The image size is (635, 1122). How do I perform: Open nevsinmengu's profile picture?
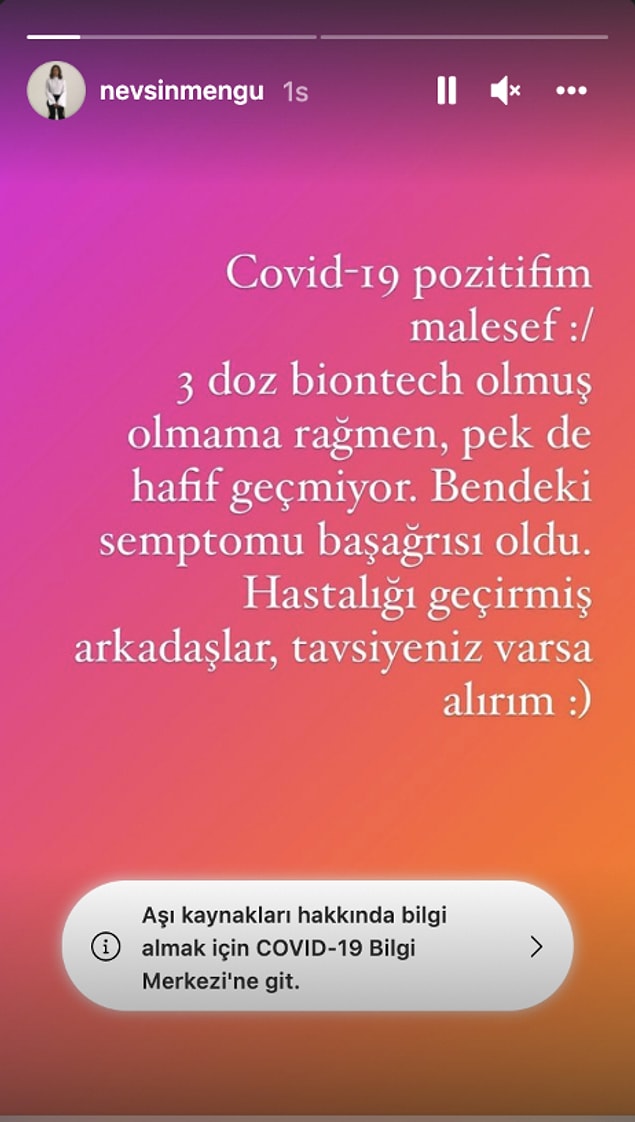55,91
